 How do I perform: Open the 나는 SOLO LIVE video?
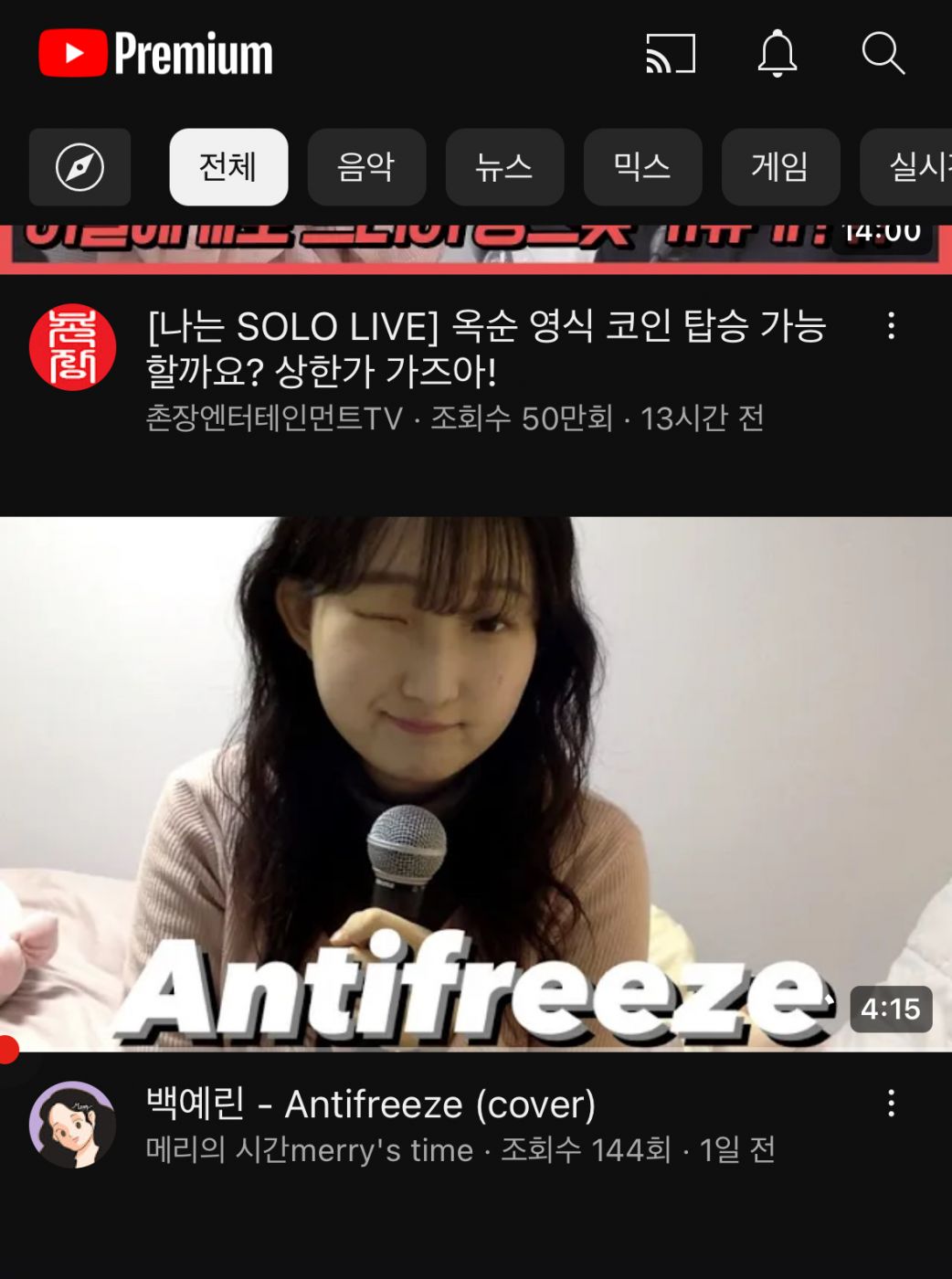(x=486, y=348)
